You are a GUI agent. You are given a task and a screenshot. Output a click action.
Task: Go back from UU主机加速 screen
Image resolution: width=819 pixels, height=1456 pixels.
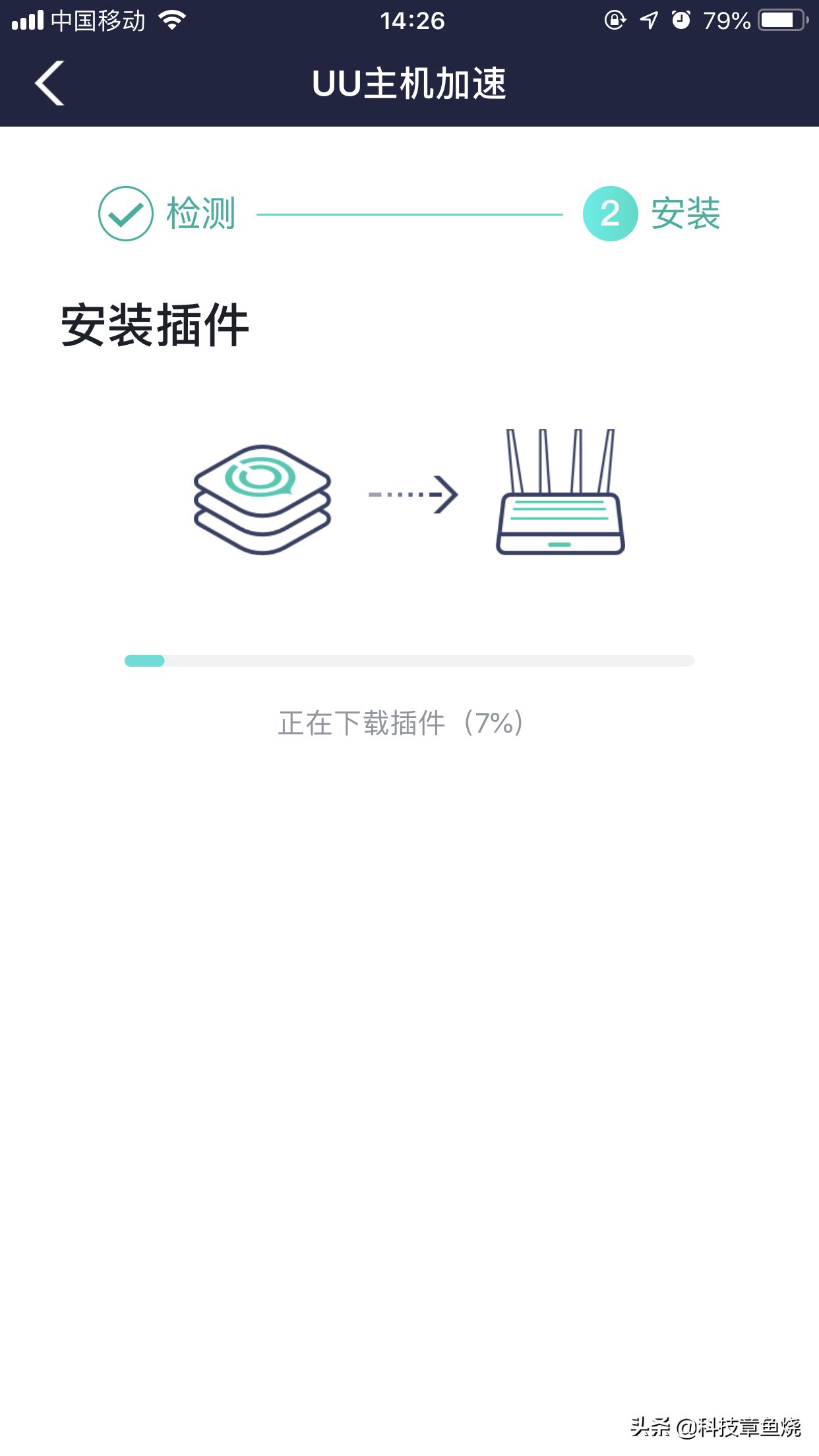[x=49, y=83]
